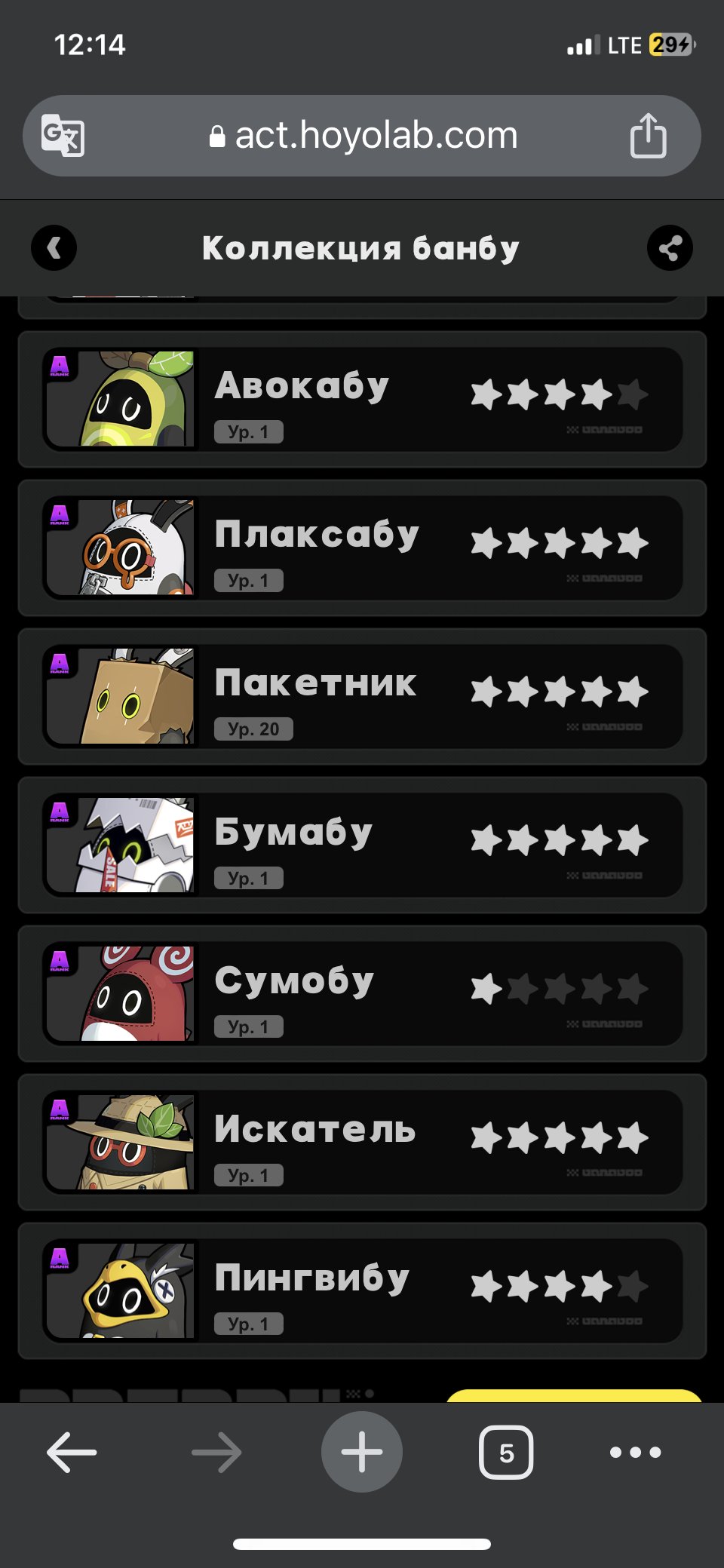Viewport: 724px width, 1568px height.
Task: Open the Пакетник bangboo card
Action: tap(362, 696)
